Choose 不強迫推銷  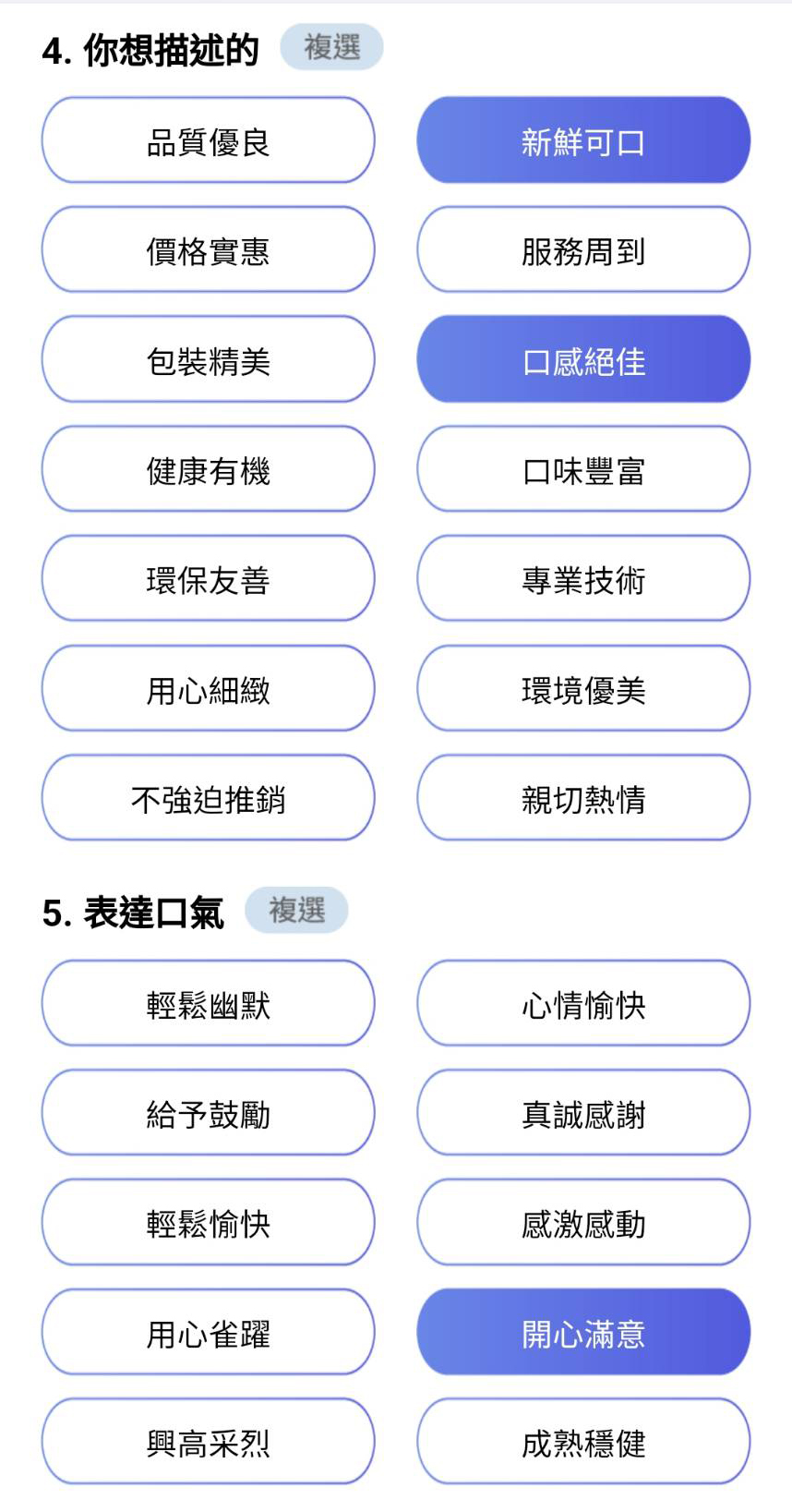tap(208, 798)
